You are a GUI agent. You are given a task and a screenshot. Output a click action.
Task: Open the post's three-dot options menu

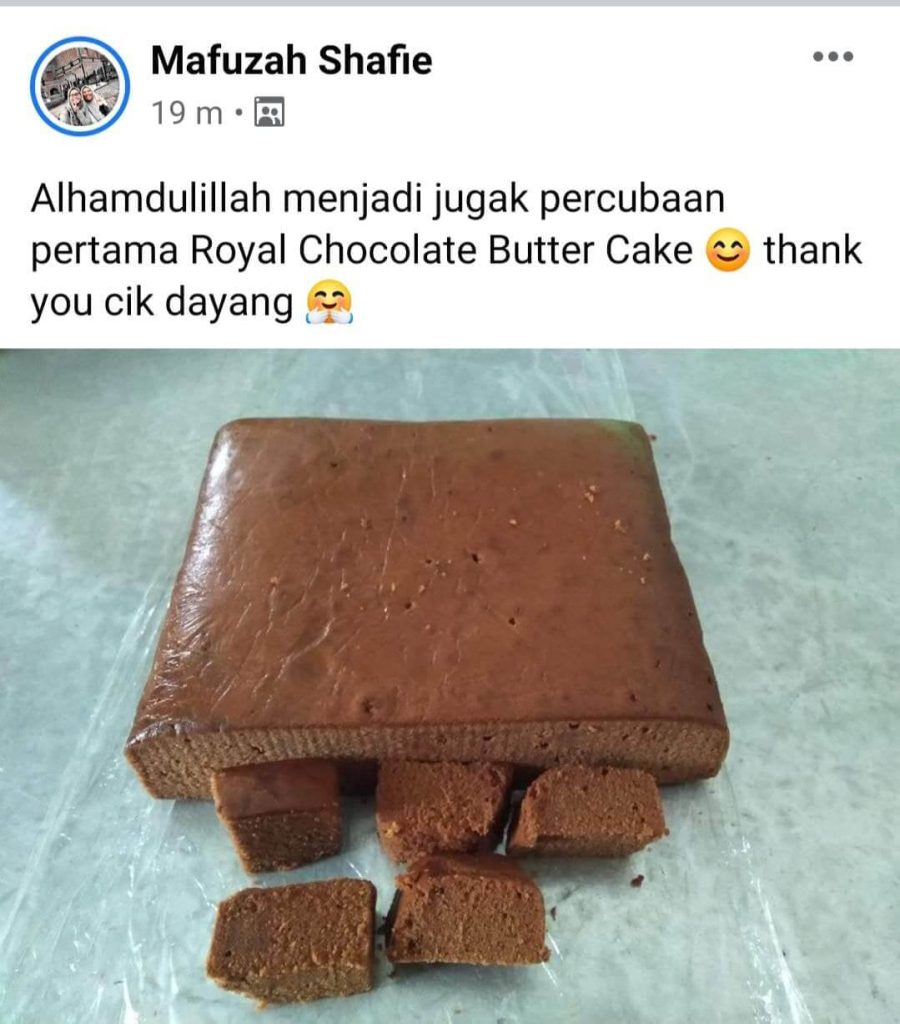[x=832, y=58]
